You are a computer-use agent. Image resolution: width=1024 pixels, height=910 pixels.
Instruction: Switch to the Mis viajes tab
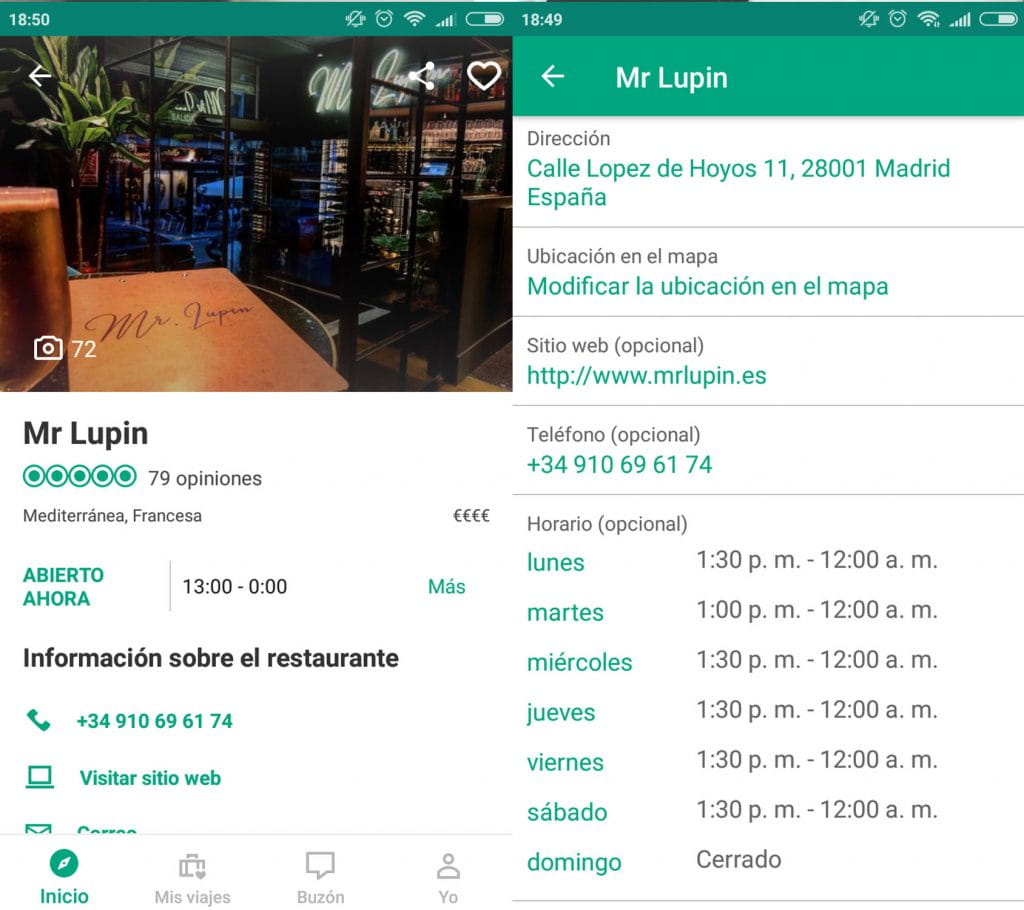192,878
